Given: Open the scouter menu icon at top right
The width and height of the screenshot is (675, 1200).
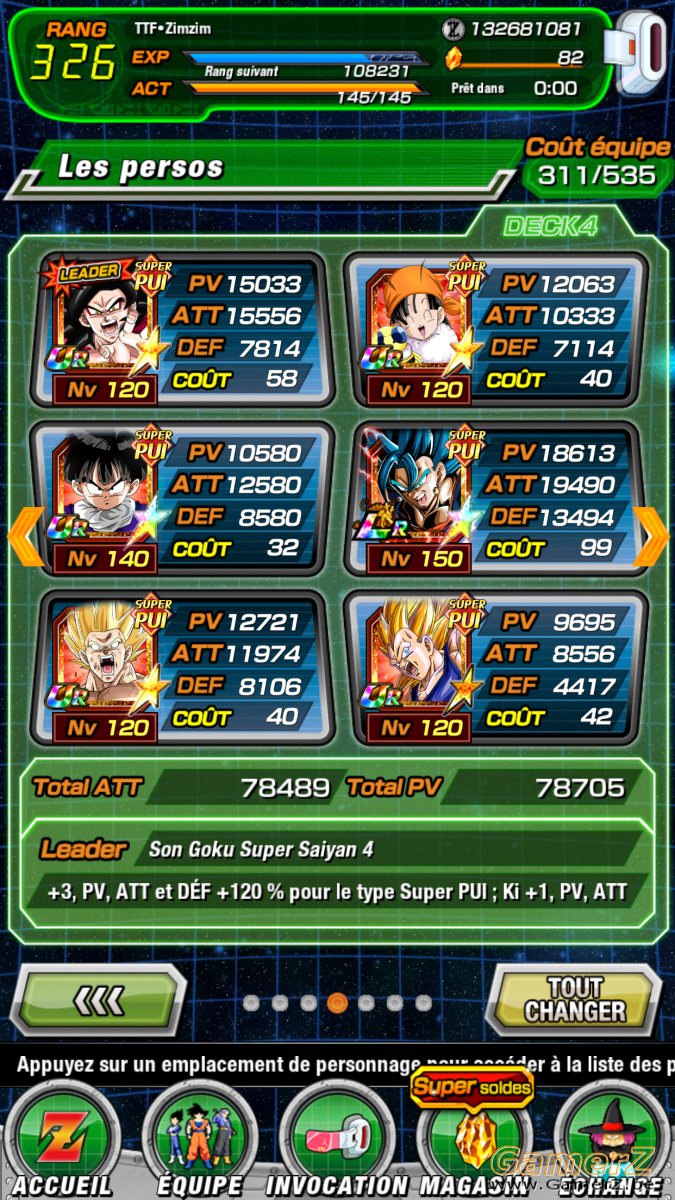Looking at the screenshot, I should point(641,55).
